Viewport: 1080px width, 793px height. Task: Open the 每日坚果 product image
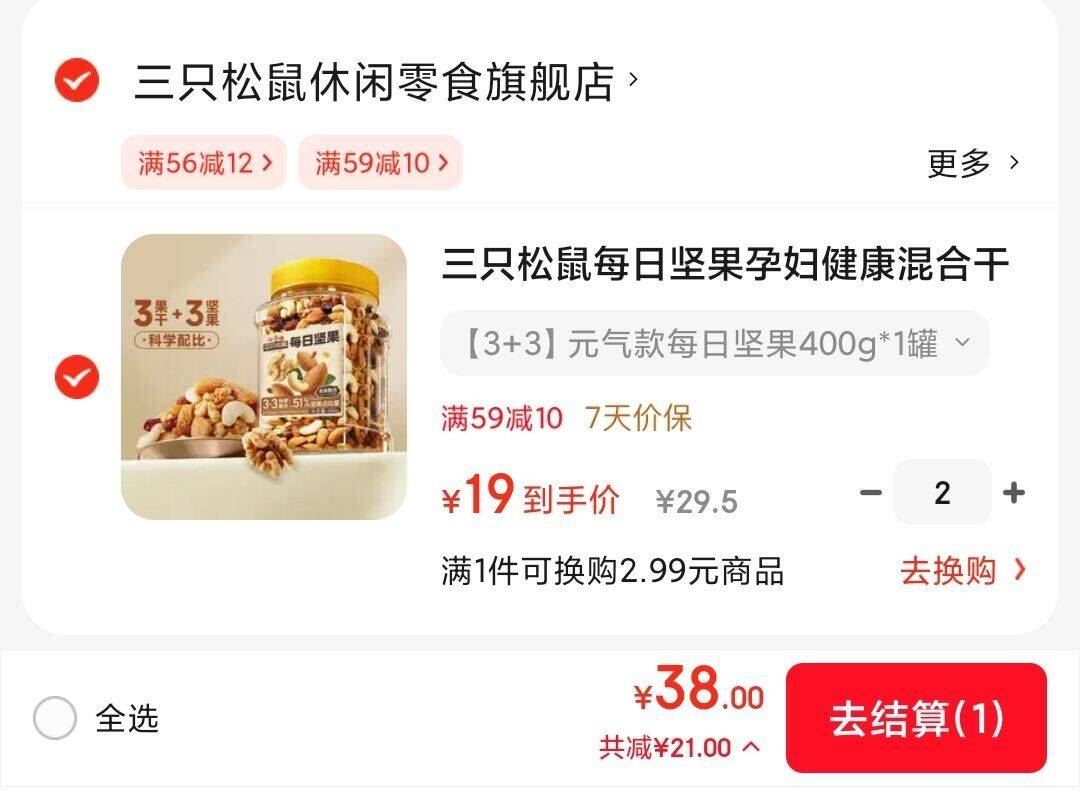pyautogui.click(x=264, y=377)
